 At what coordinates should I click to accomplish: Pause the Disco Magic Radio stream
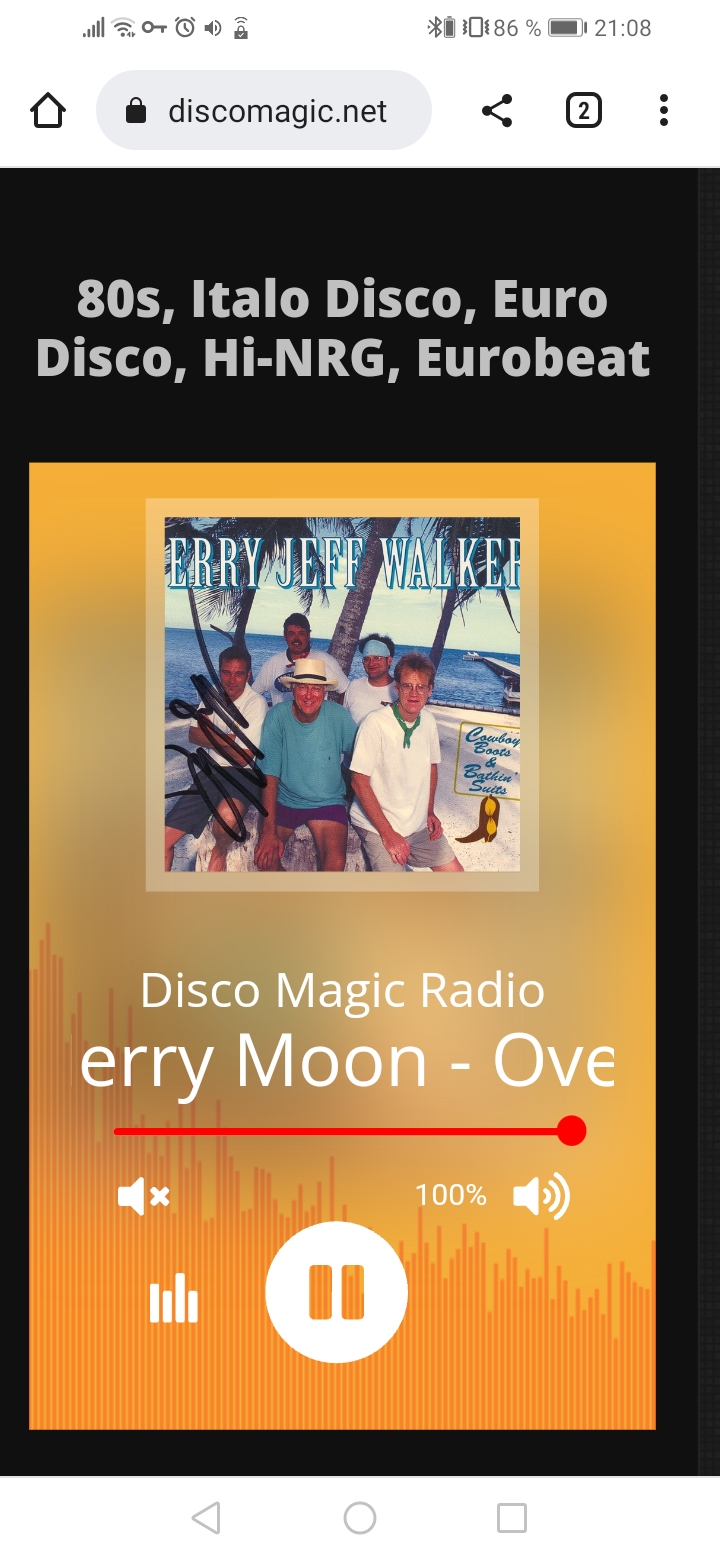(x=336, y=1292)
